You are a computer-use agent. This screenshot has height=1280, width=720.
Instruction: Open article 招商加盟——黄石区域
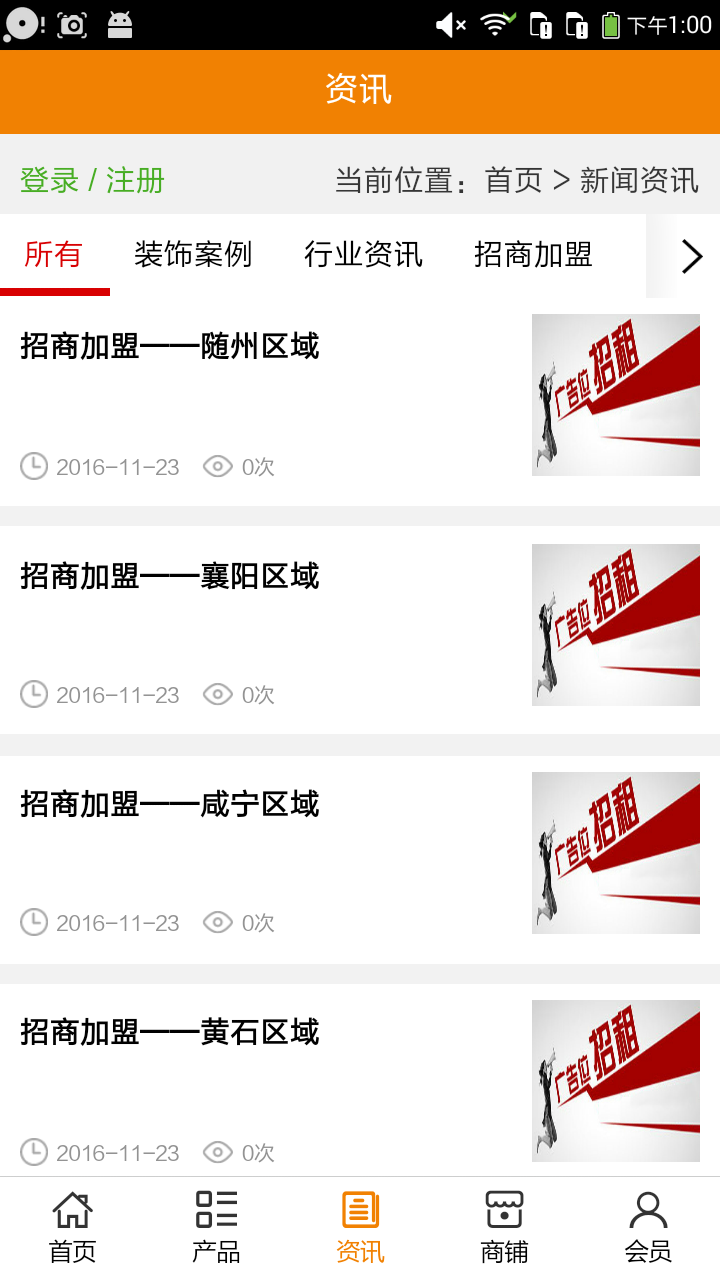pyautogui.click(x=170, y=1032)
